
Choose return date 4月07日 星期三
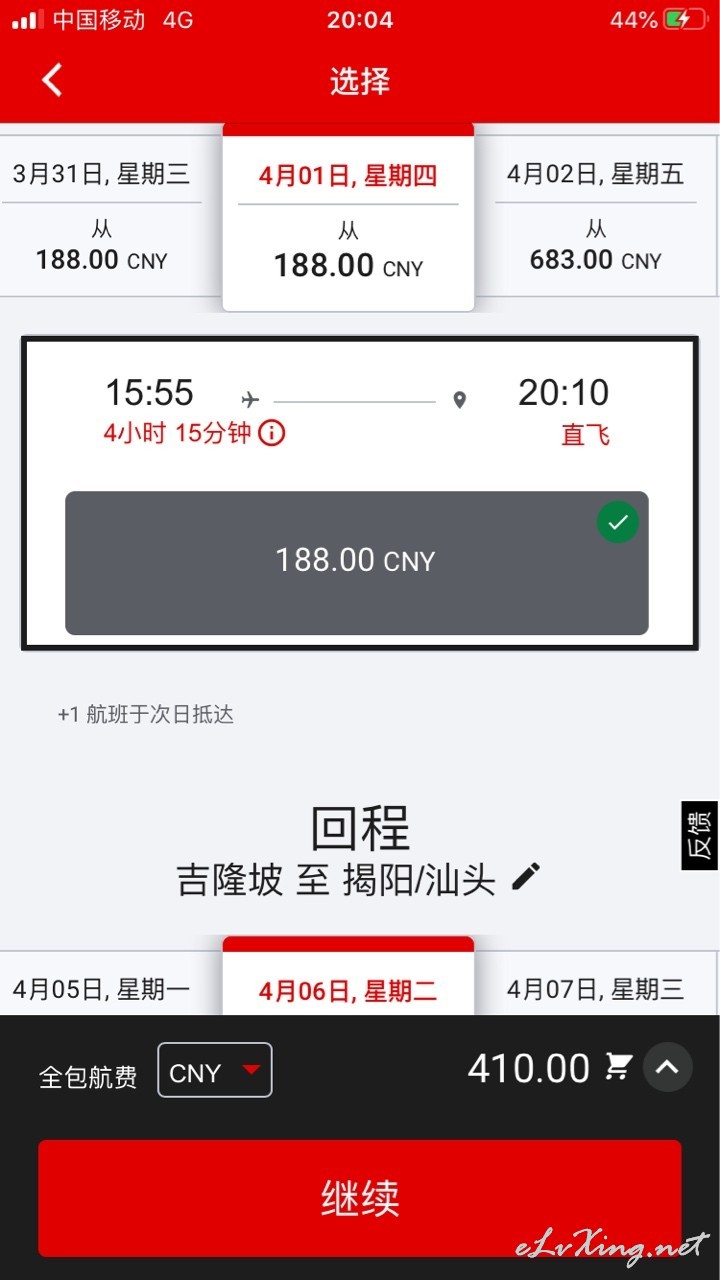click(x=596, y=989)
